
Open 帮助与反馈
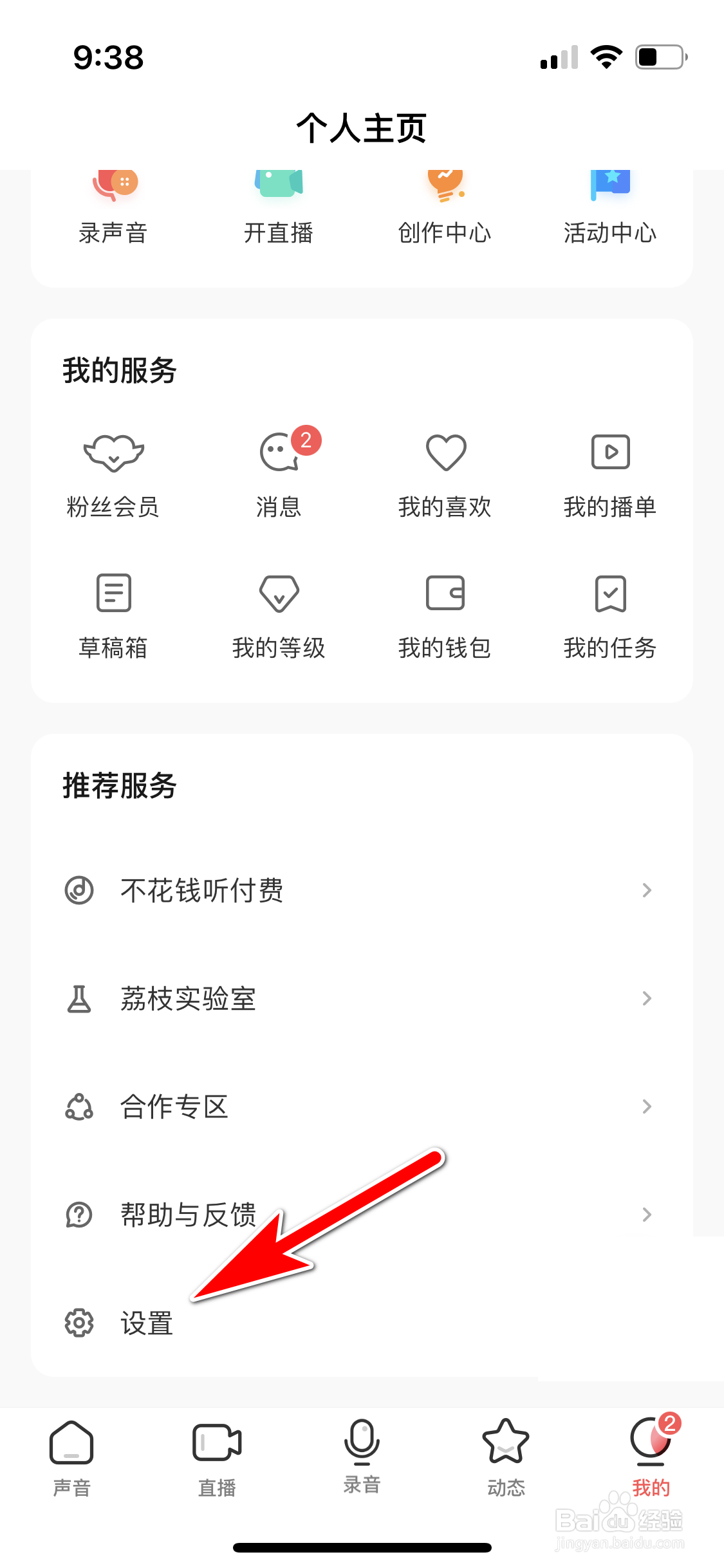pyautogui.click(x=362, y=1215)
